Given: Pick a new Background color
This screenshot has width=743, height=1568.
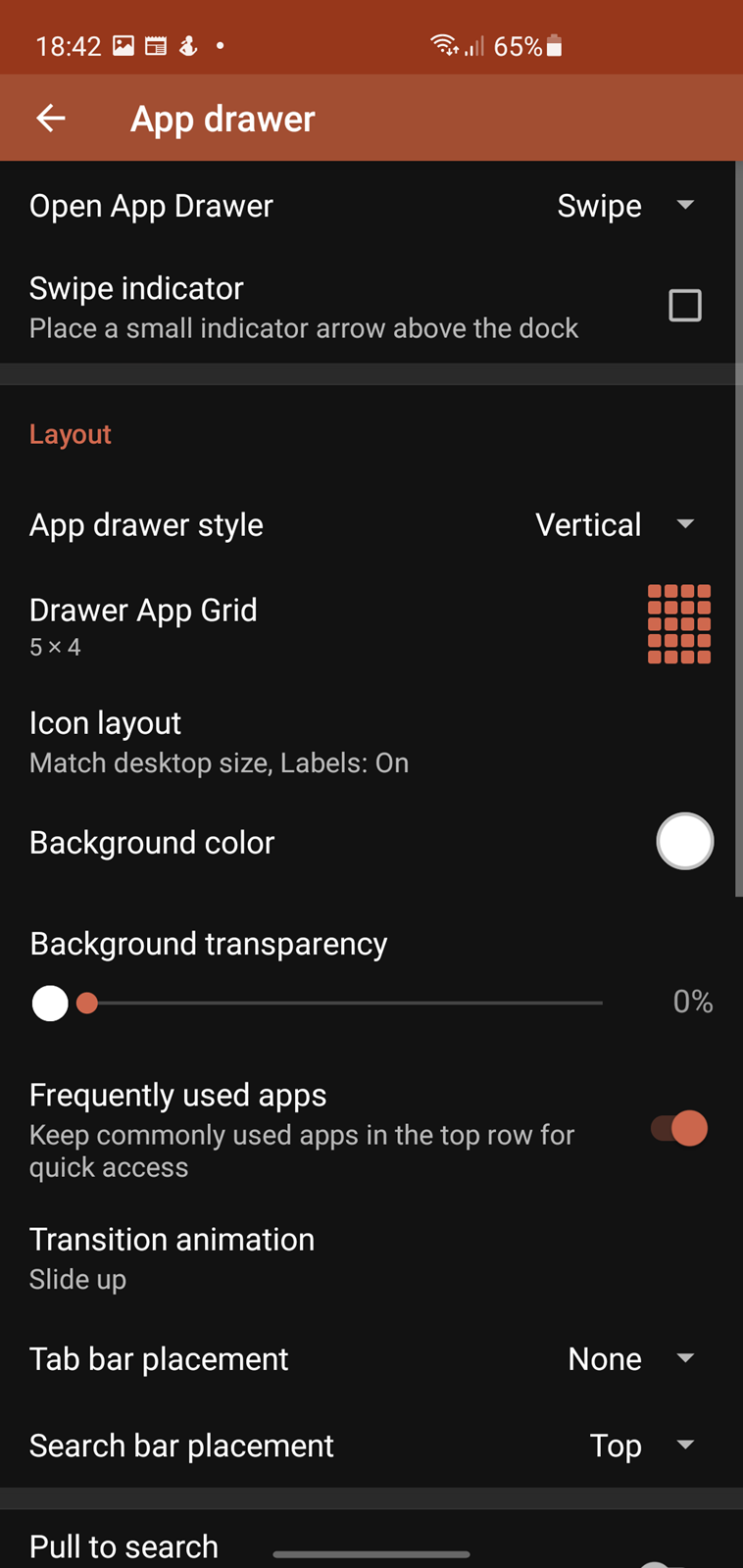Looking at the screenshot, I should point(684,841).
